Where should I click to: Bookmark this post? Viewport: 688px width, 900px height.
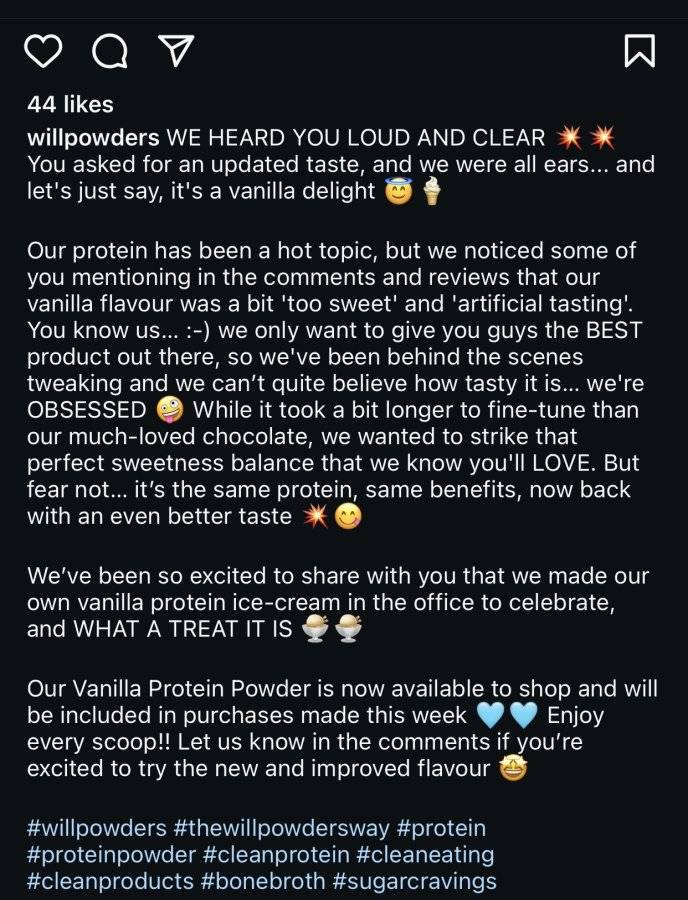tap(639, 51)
